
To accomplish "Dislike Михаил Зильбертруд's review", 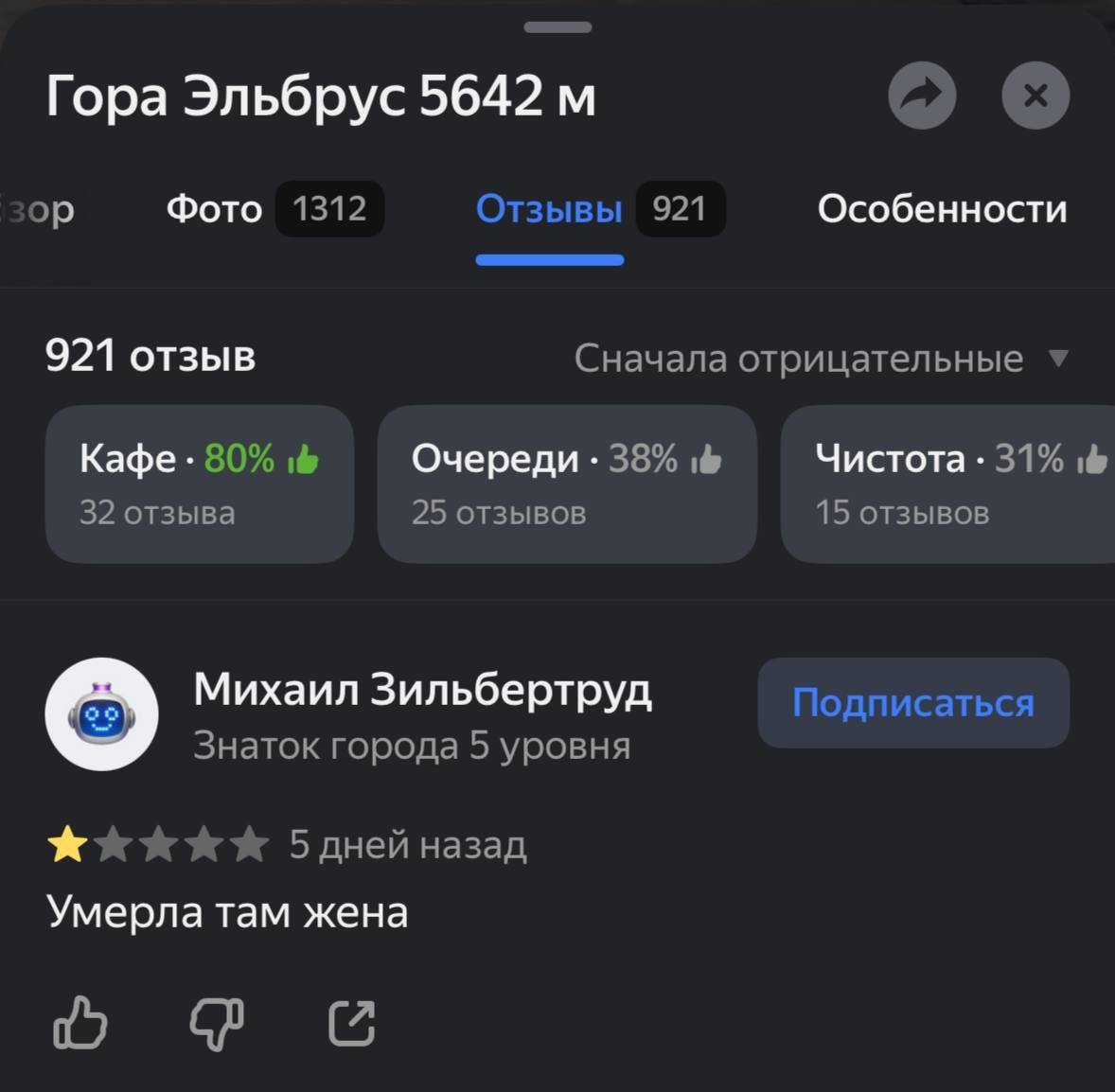I will point(217,1023).
